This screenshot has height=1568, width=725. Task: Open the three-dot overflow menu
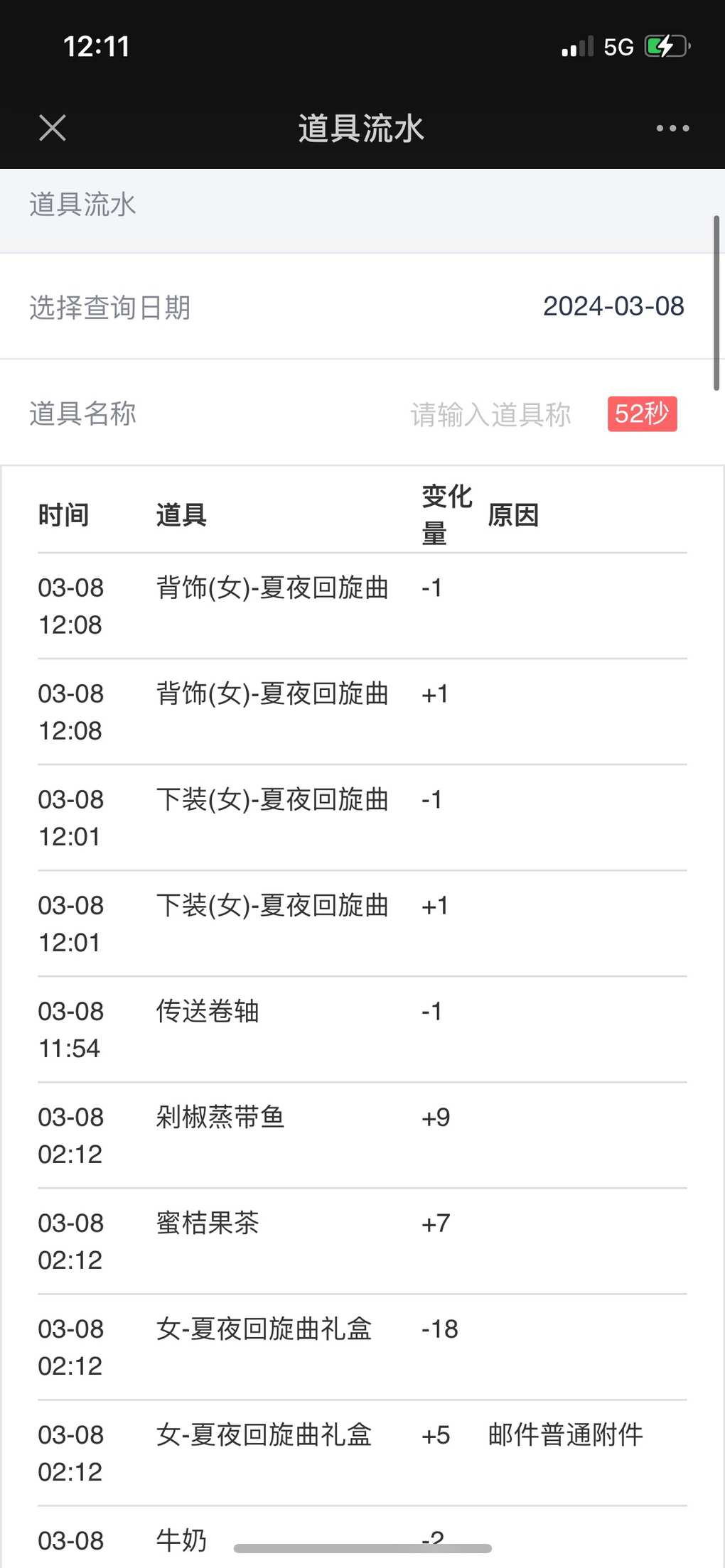coord(672,129)
